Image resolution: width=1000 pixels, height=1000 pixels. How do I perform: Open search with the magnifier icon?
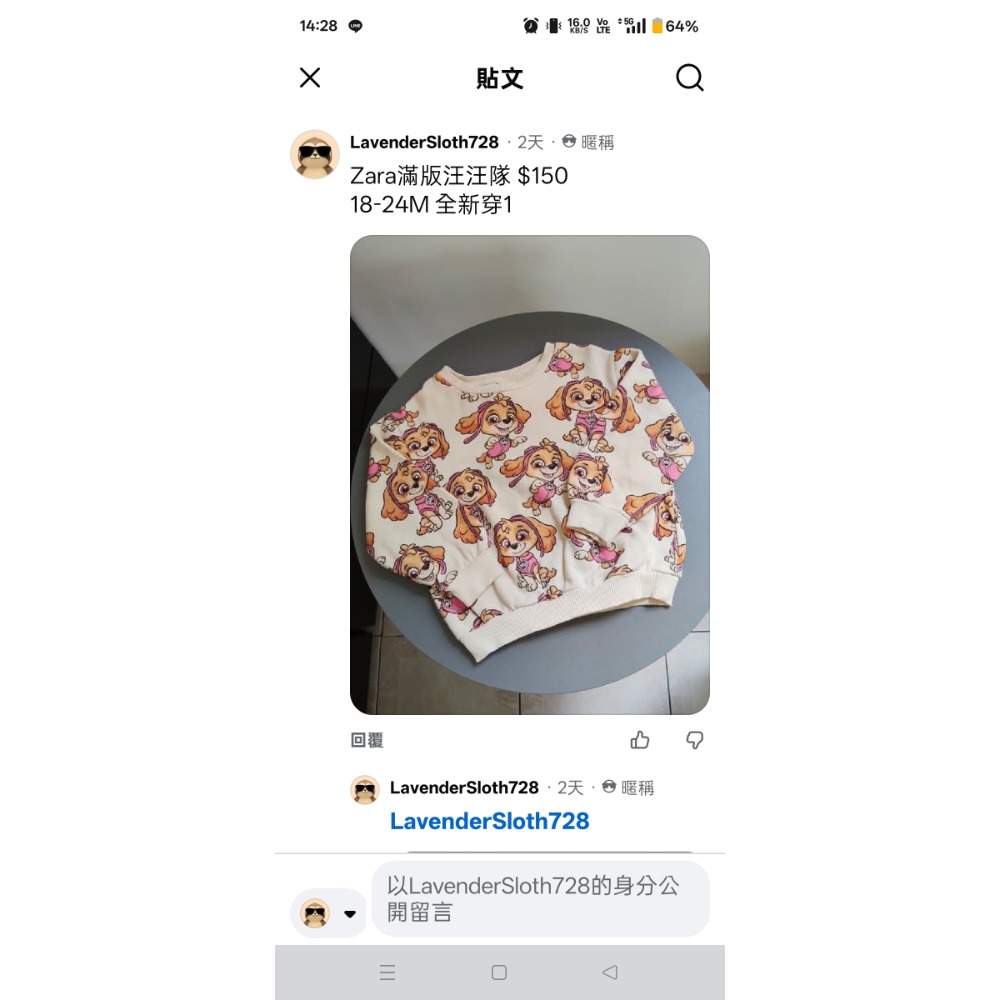tap(689, 78)
